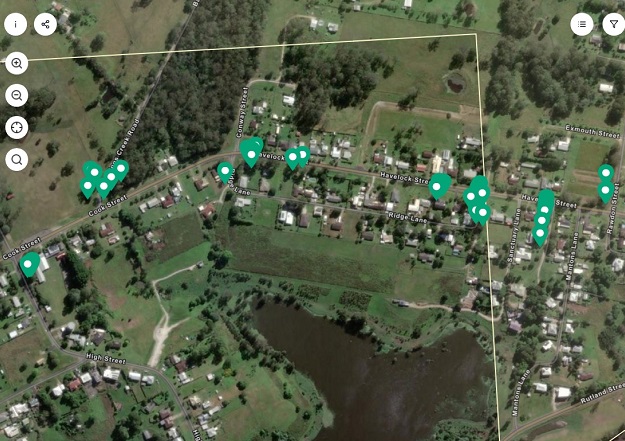Zoom out of the map

coord(16,96)
